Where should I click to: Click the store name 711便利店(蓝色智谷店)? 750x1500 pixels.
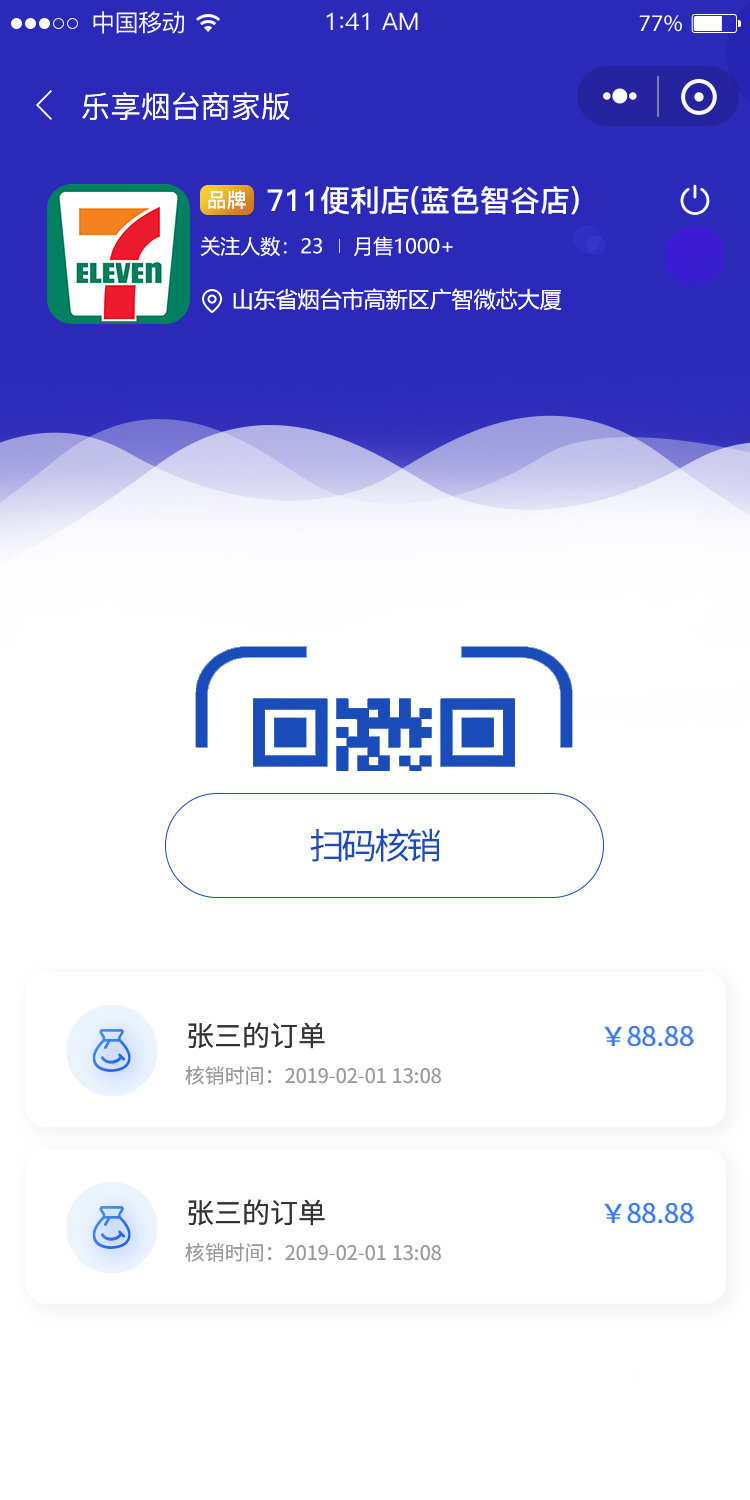tap(424, 200)
